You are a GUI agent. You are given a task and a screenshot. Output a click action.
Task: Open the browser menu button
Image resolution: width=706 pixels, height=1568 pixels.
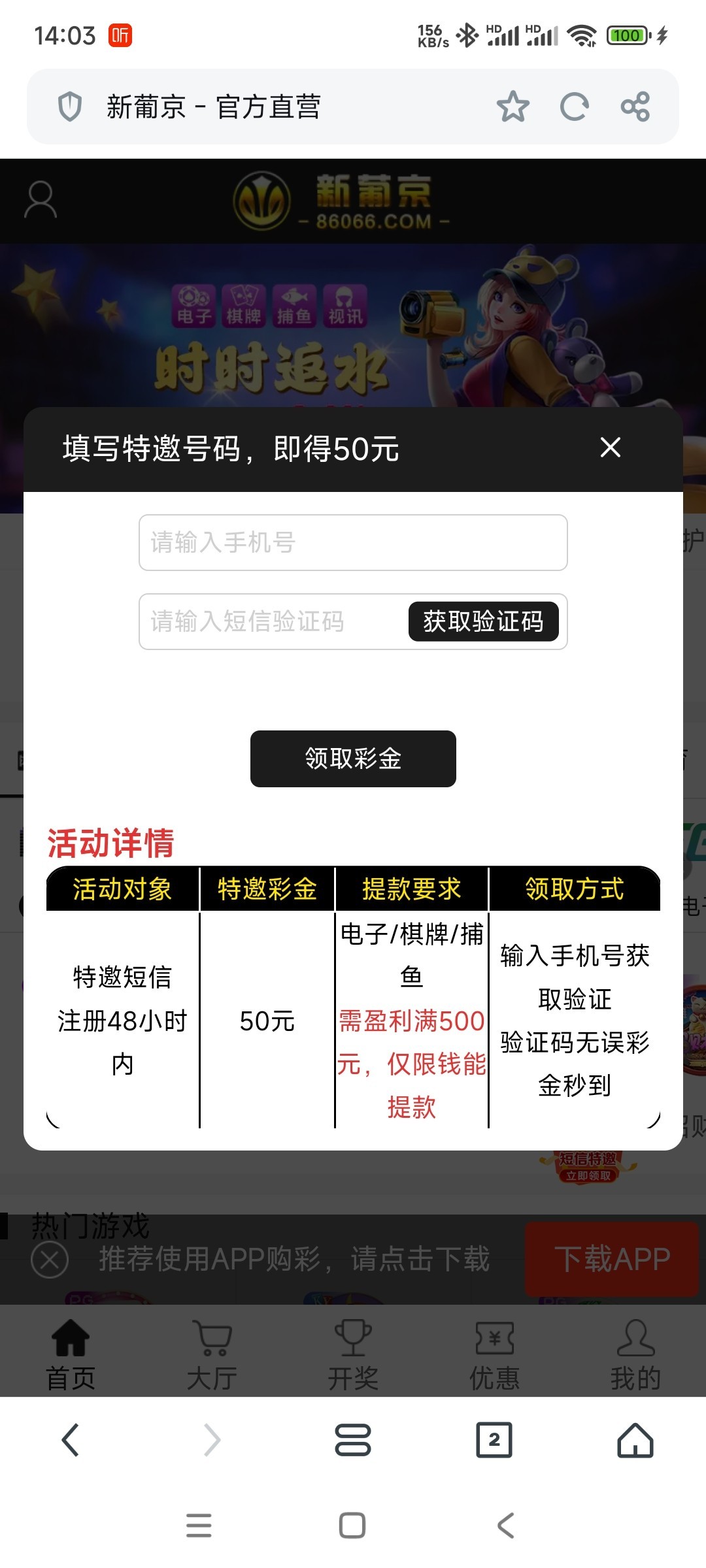point(353,1440)
